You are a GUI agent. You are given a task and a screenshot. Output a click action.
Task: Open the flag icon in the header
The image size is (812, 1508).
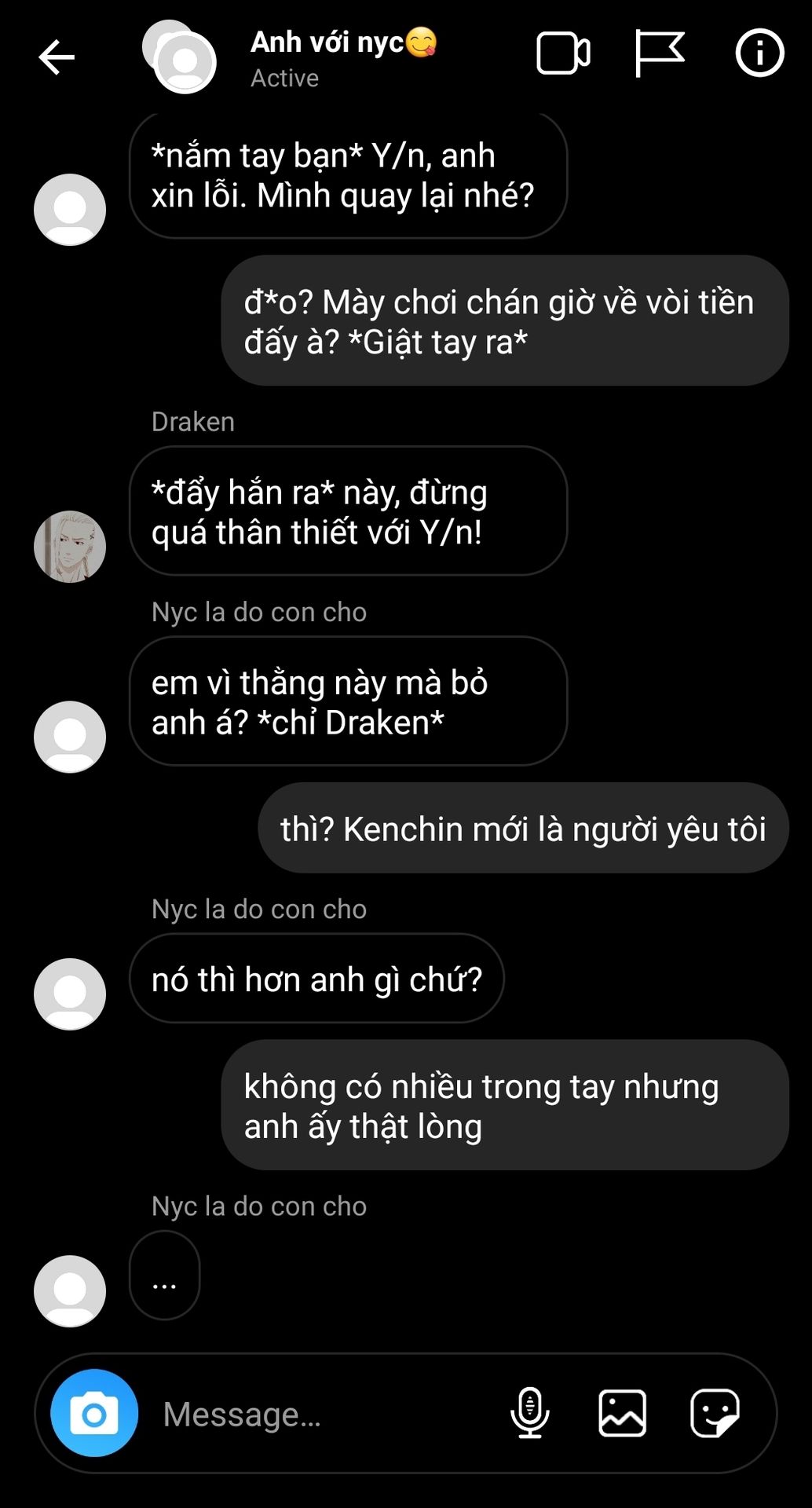(659, 53)
